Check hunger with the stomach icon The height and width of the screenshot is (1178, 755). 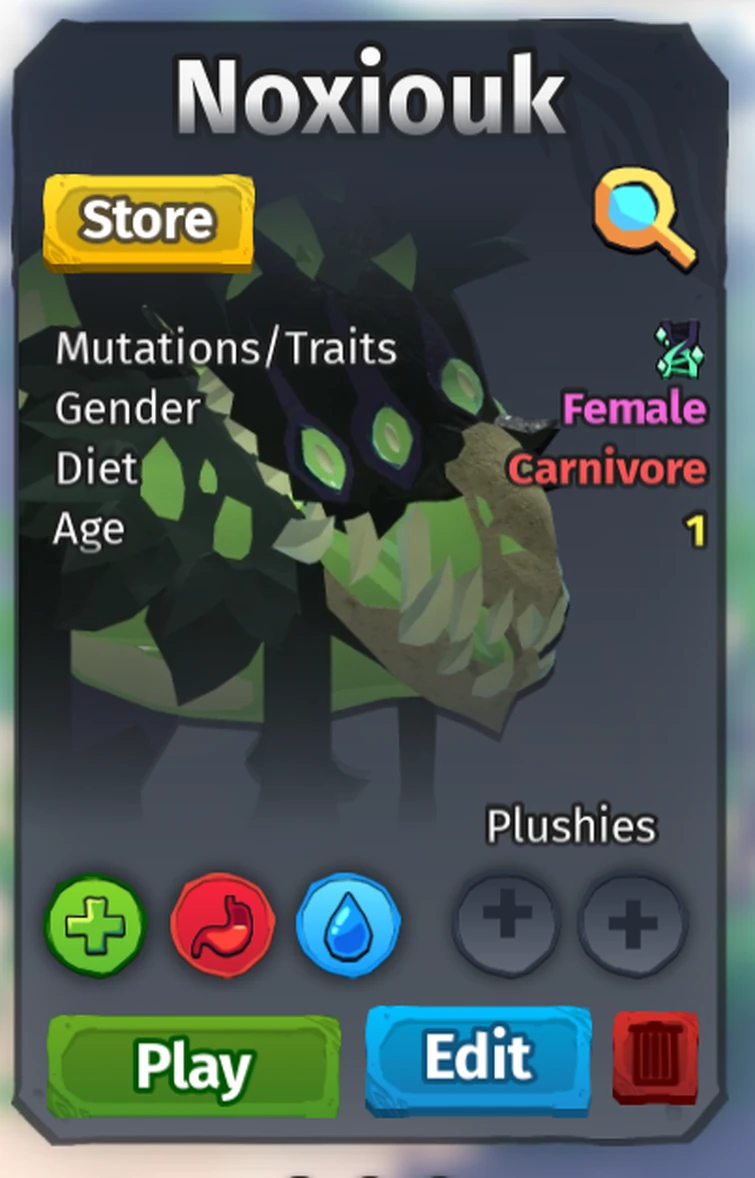222,923
